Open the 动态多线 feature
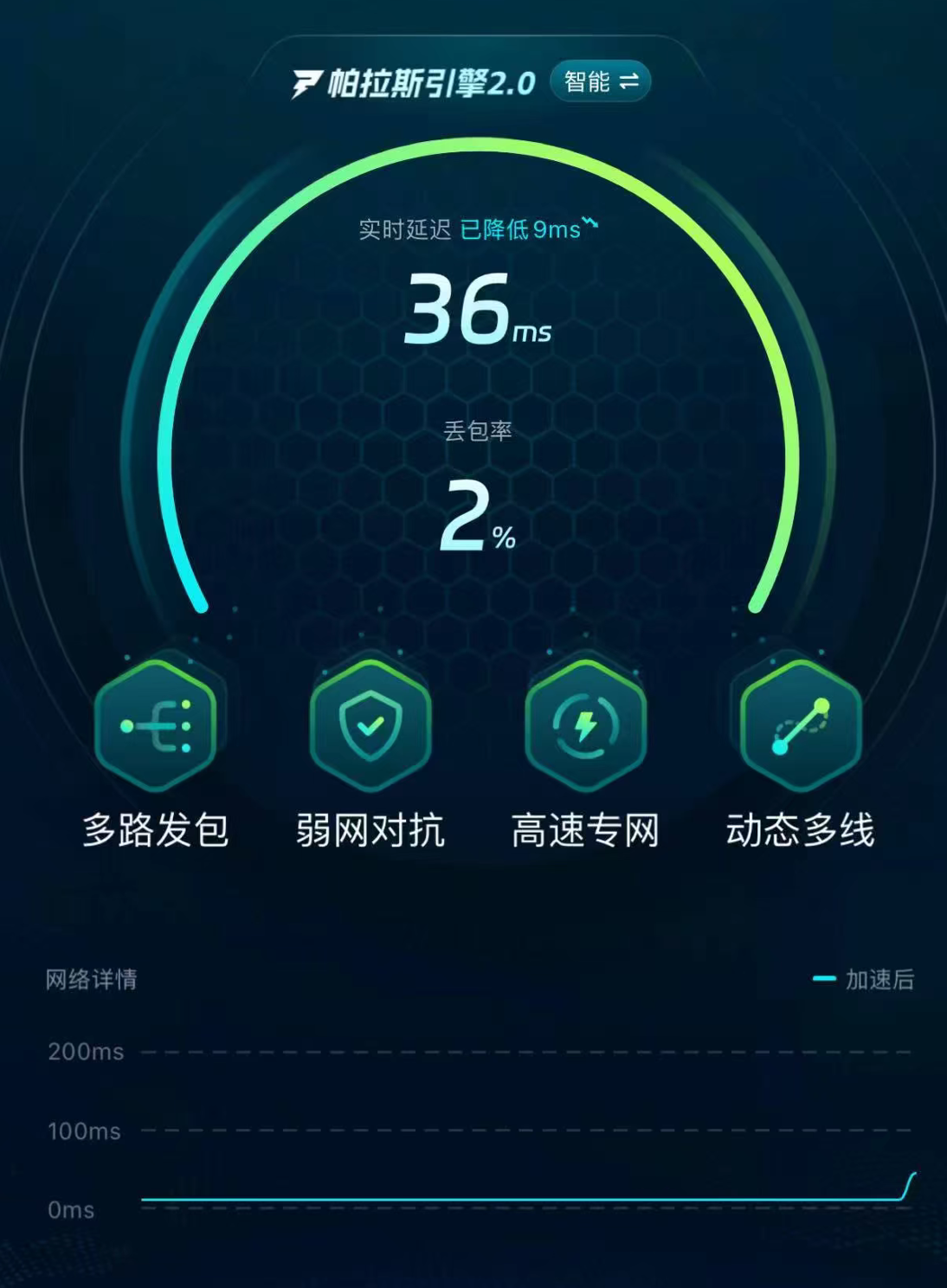Image resolution: width=947 pixels, height=1288 pixels. coord(800,725)
